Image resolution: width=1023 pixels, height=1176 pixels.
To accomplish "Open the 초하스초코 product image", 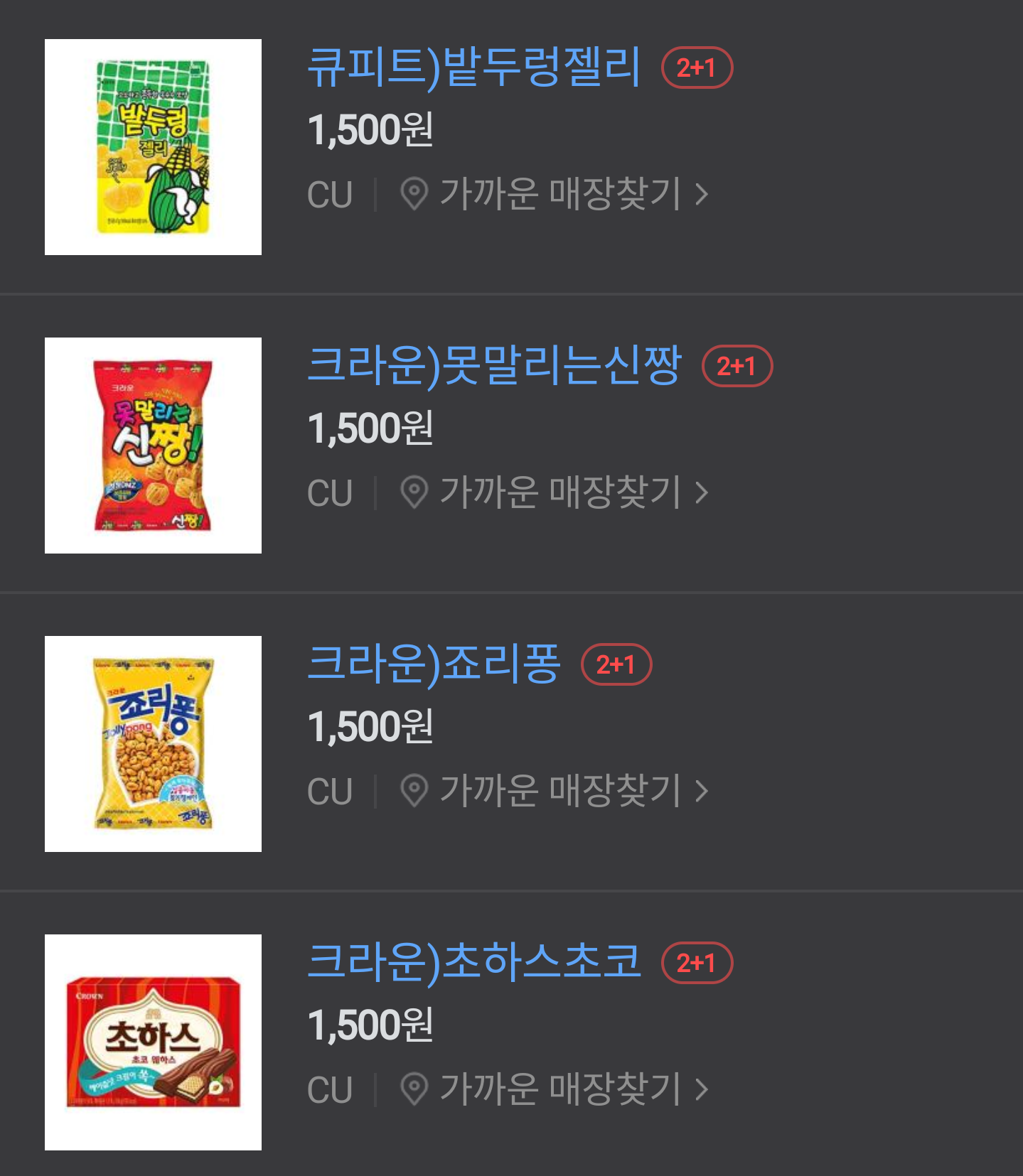I will 153,1042.
